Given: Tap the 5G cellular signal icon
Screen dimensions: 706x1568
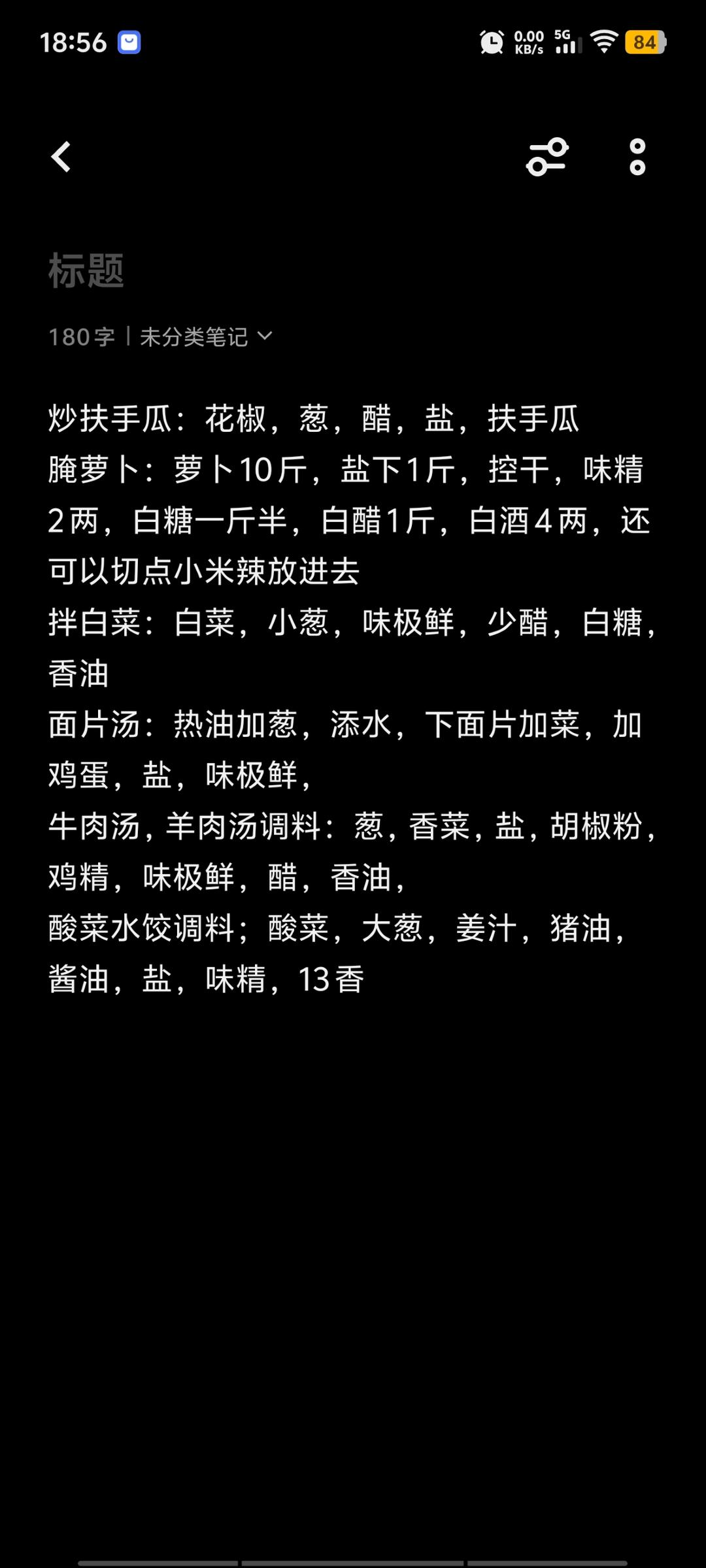Looking at the screenshot, I should [x=567, y=43].
